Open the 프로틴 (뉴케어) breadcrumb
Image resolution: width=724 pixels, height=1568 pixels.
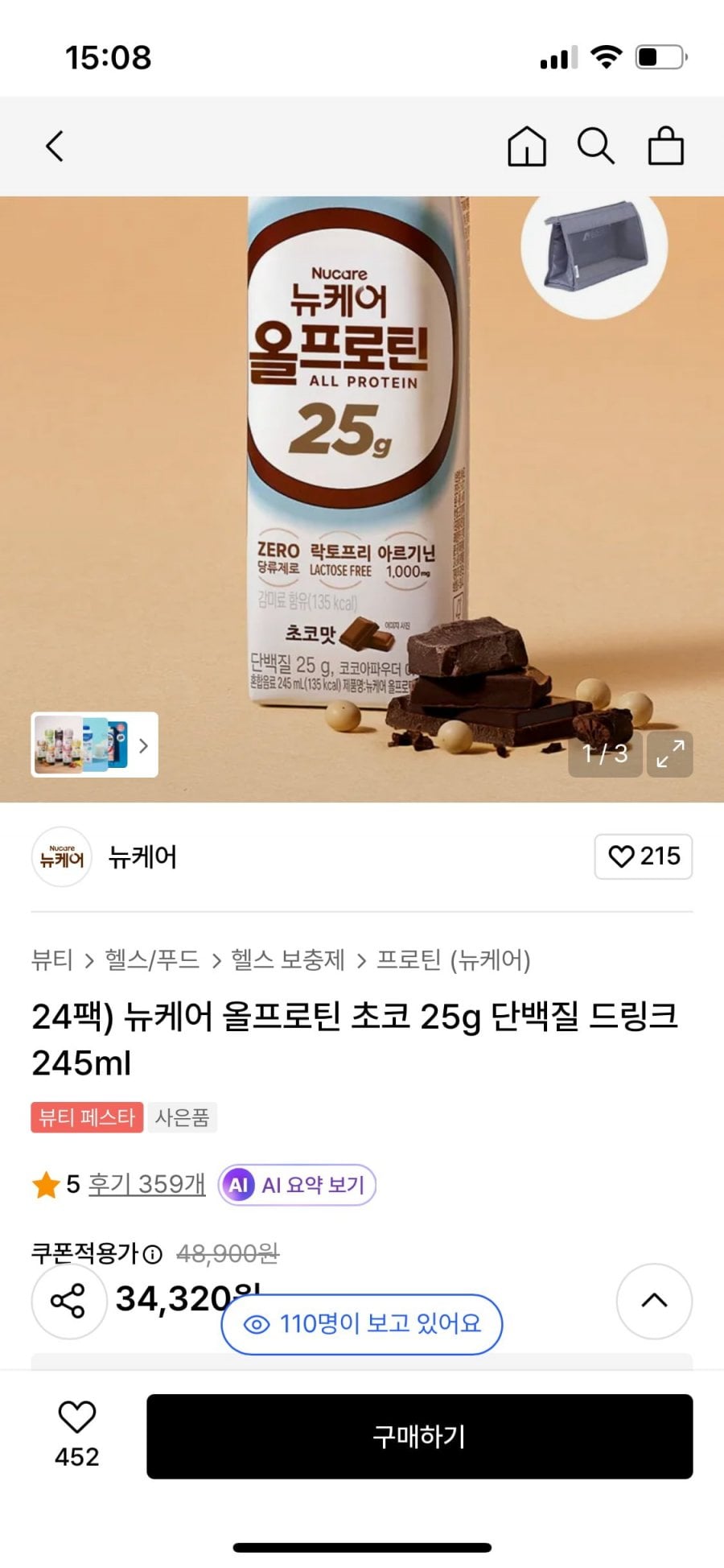pos(454,959)
